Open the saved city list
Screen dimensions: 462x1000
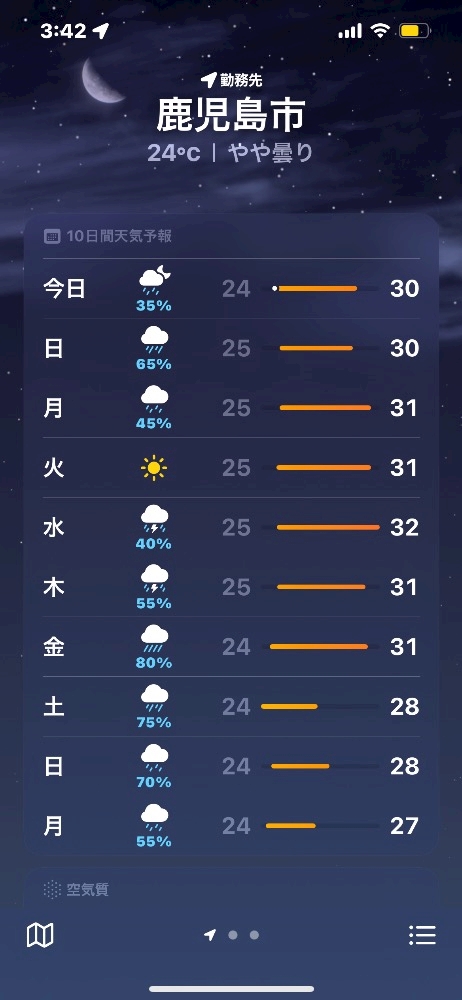tap(422, 936)
